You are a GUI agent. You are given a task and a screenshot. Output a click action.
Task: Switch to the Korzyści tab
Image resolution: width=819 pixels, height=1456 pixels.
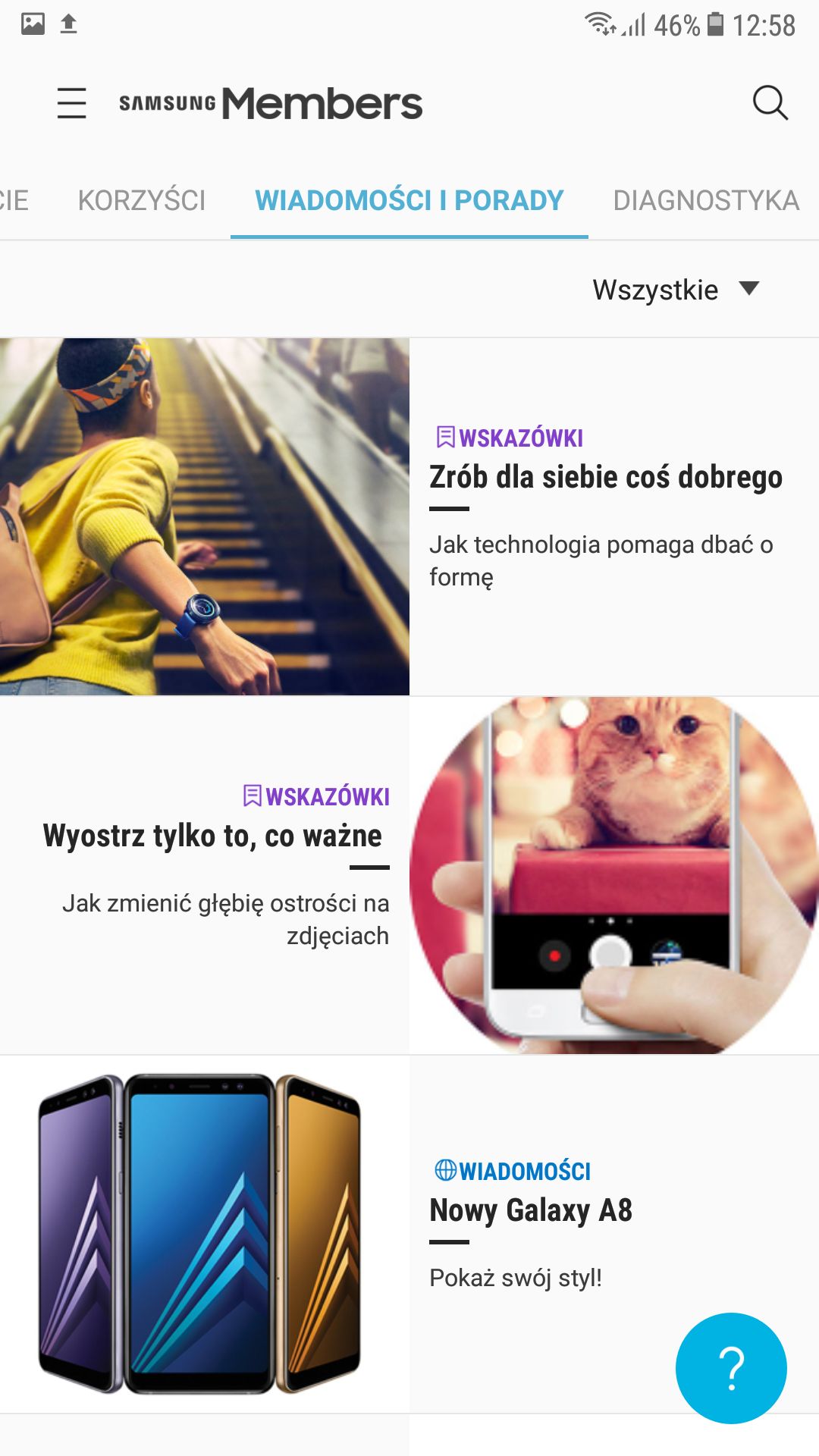click(x=142, y=200)
